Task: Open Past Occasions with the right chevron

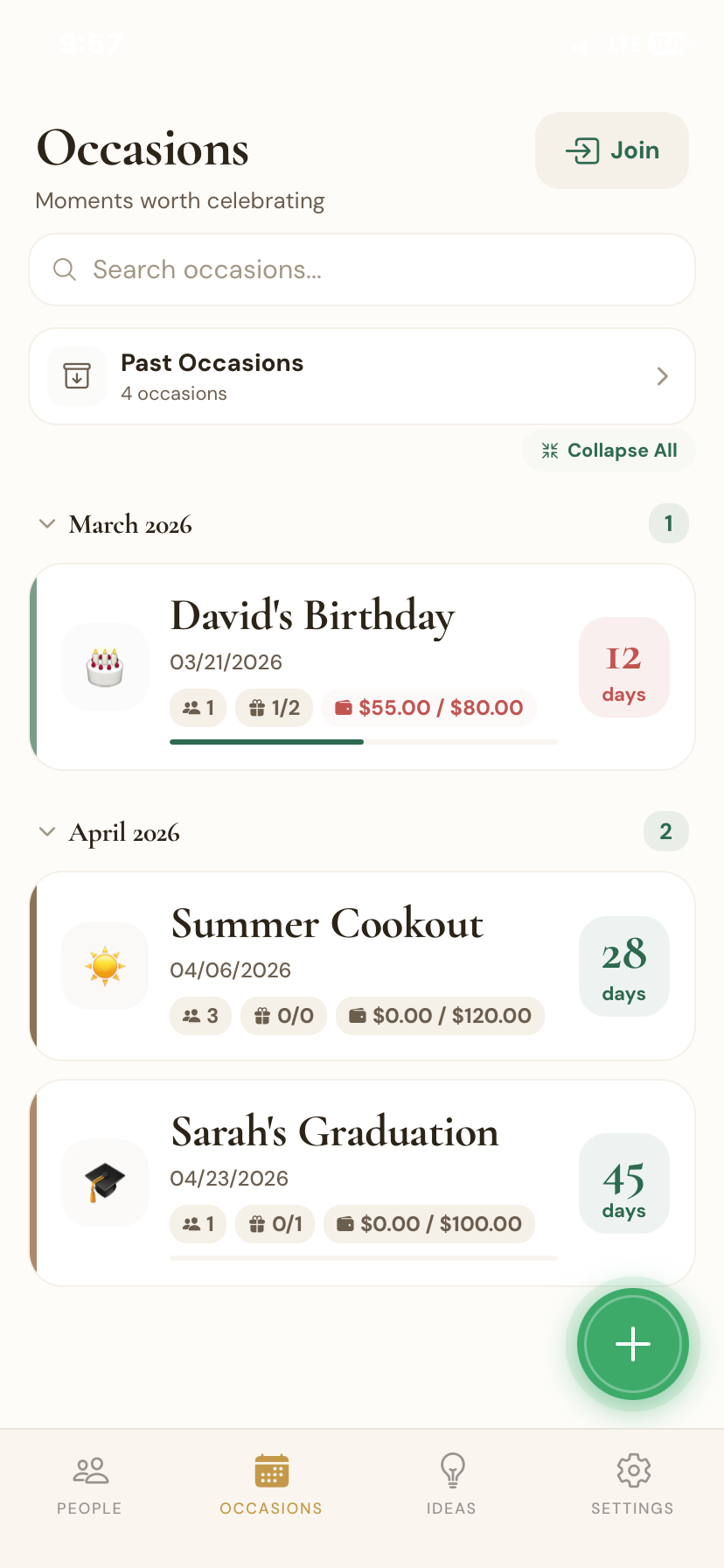Action: click(x=662, y=375)
